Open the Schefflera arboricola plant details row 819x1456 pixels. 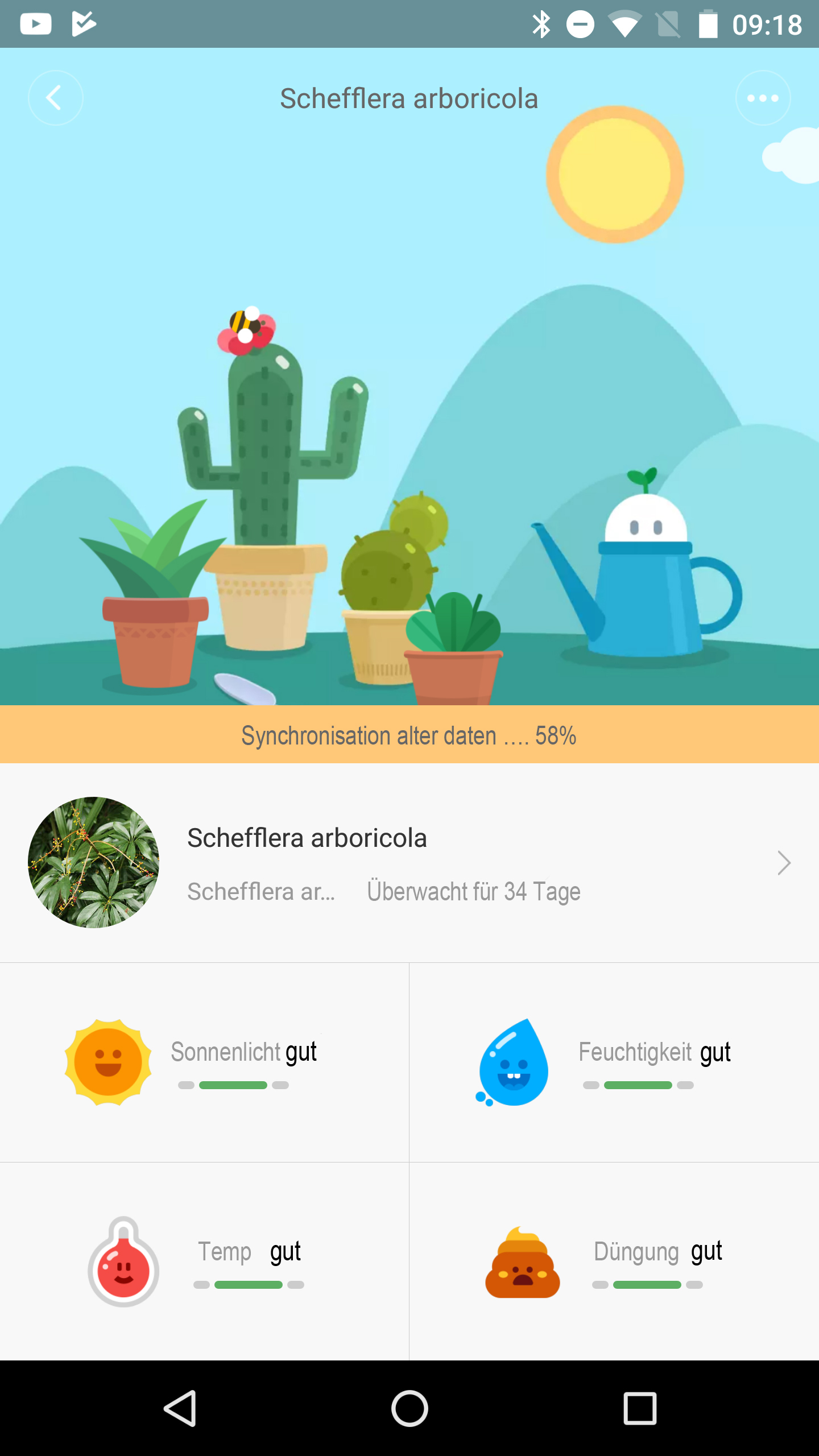click(x=409, y=862)
